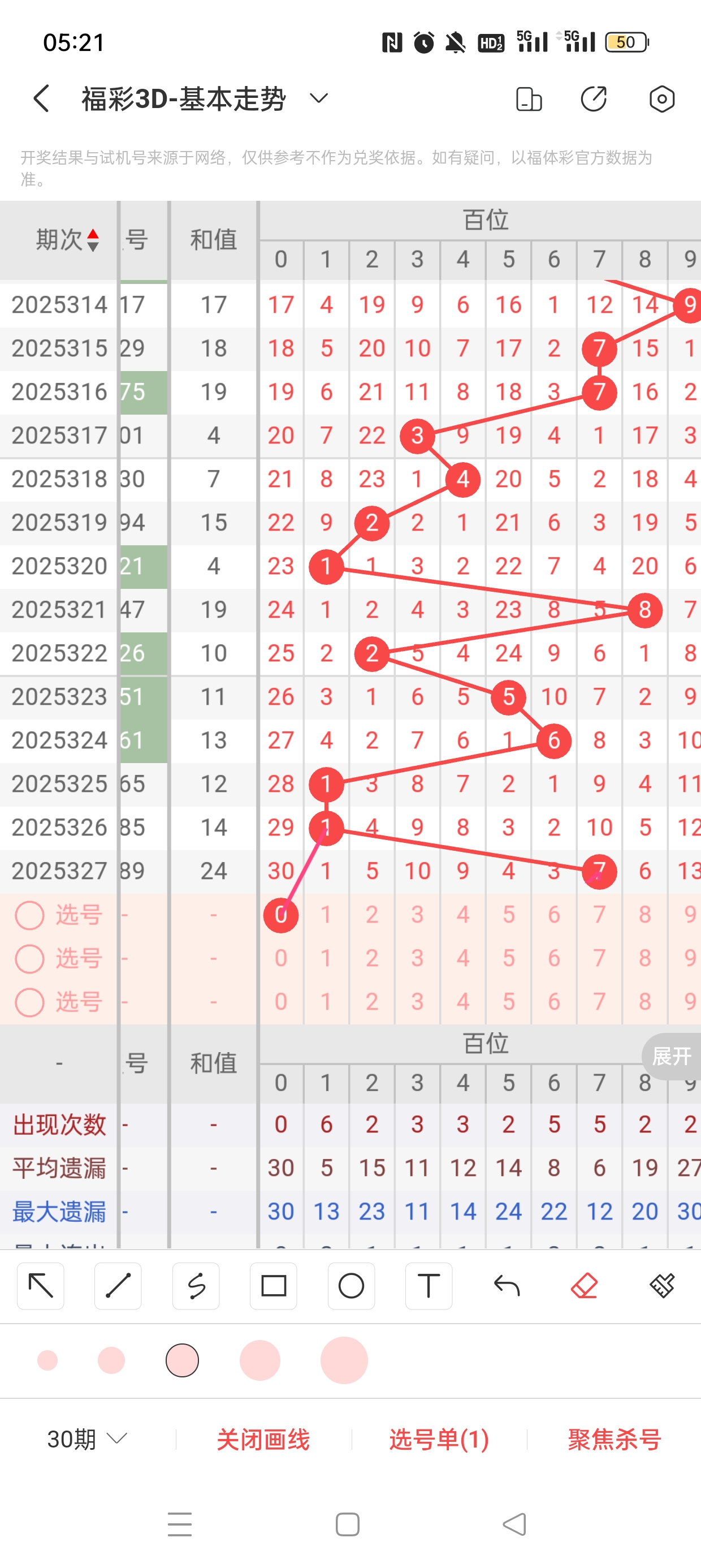This screenshot has width=701, height=1568.
Task: Open 聚焦杀号
Action: pyautogui.click(x=615, y=1439)
